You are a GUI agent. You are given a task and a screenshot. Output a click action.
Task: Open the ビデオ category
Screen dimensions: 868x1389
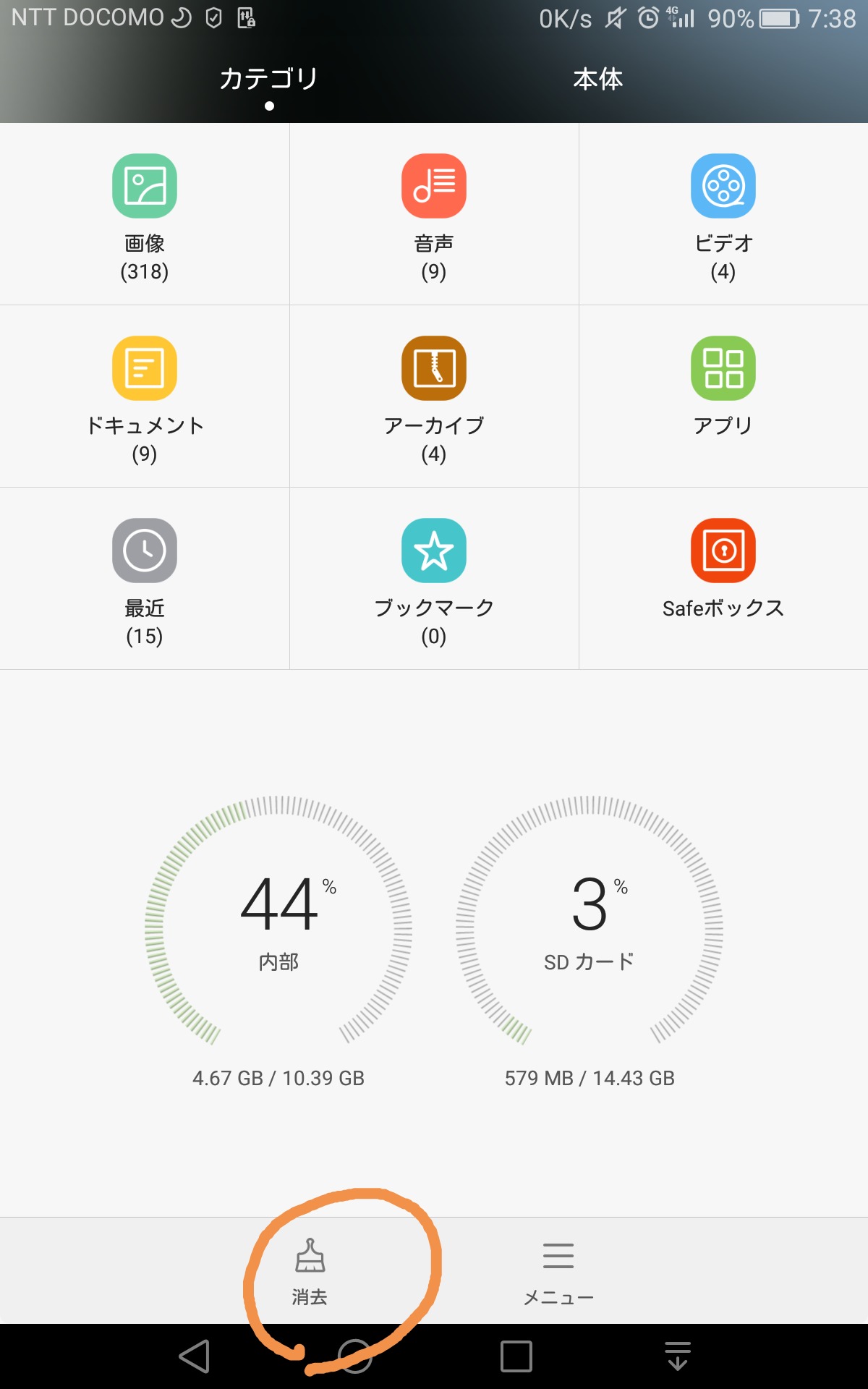pos(723,215)
